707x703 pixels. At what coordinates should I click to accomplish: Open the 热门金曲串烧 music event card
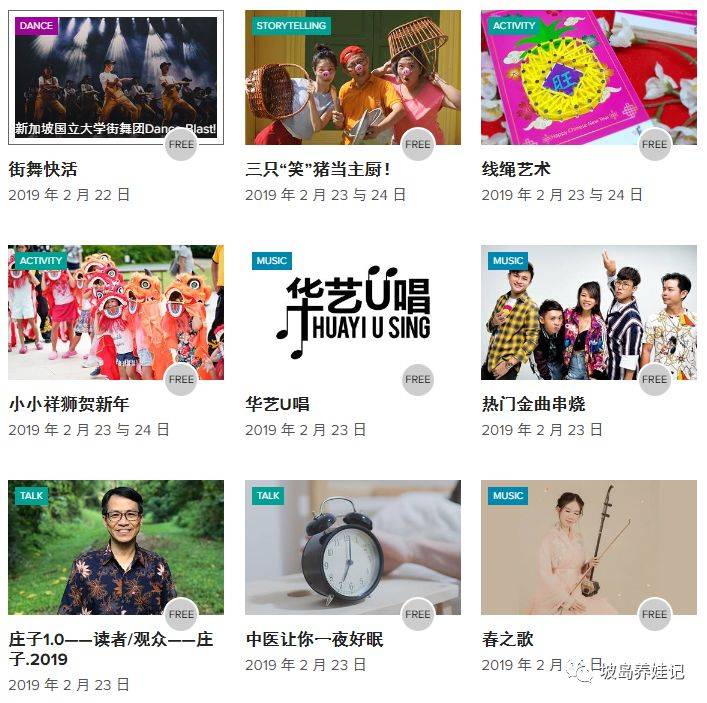[x=588, y=312]
